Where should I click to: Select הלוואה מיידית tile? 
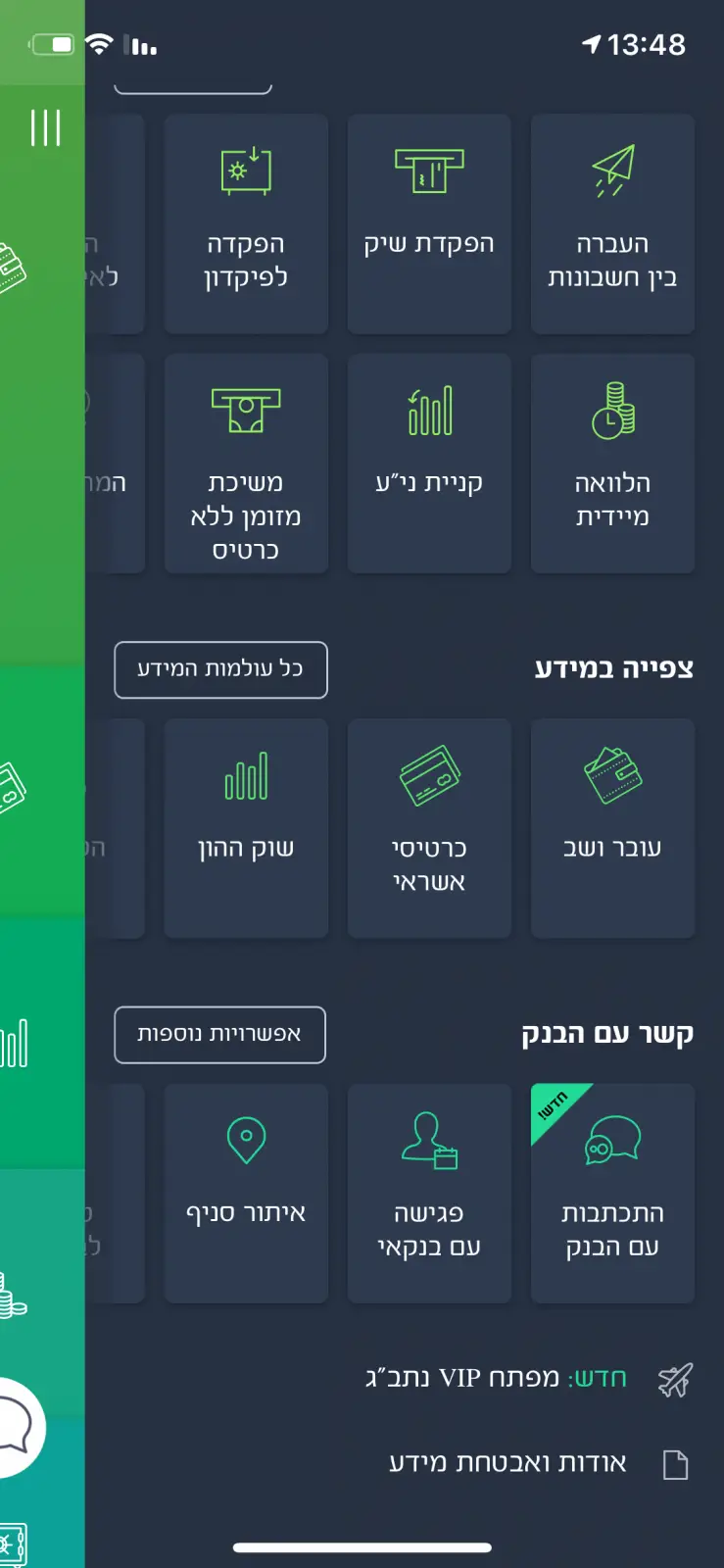(x=612, y=464)
